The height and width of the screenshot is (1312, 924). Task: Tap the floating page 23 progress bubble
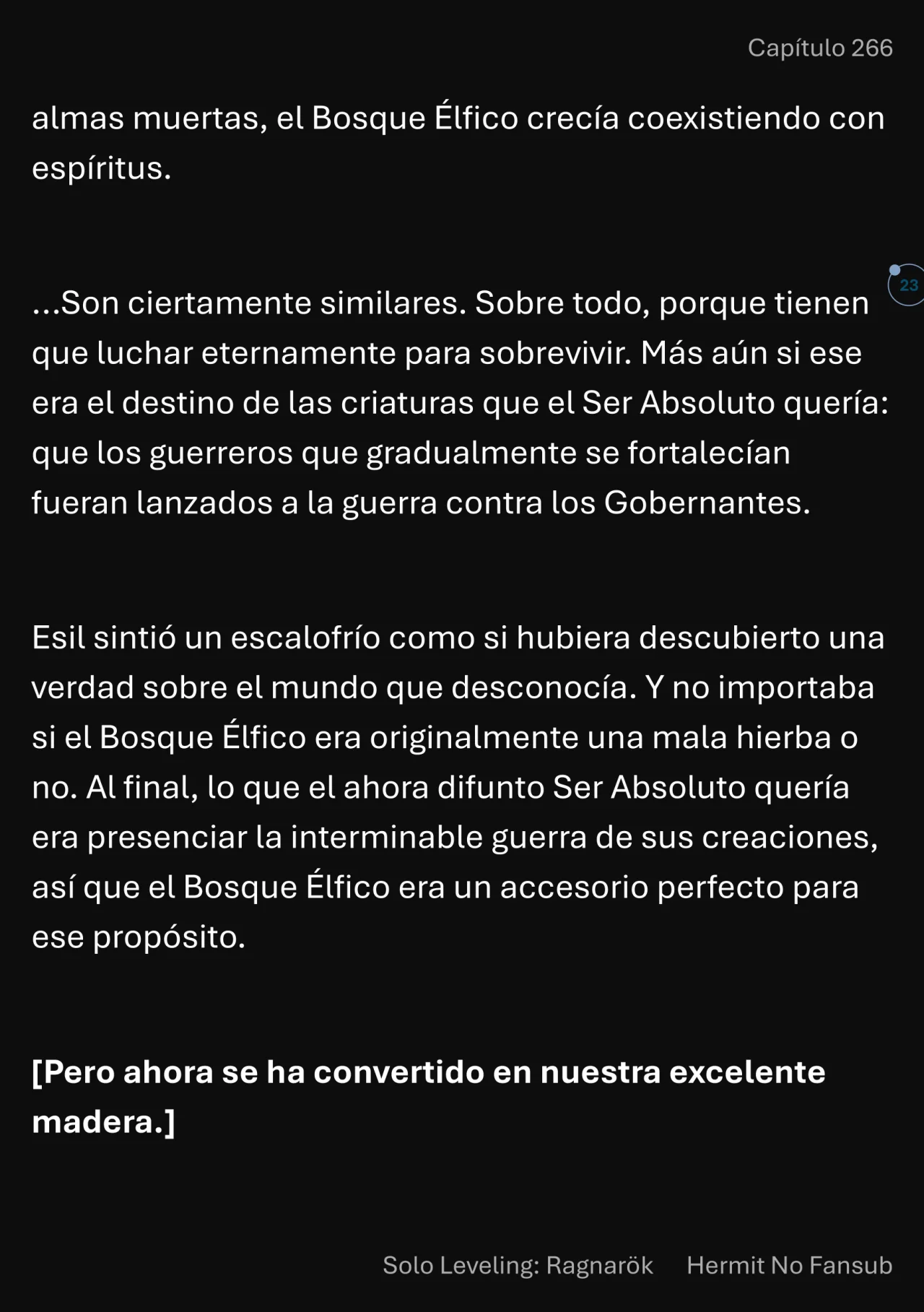[908, 285]
